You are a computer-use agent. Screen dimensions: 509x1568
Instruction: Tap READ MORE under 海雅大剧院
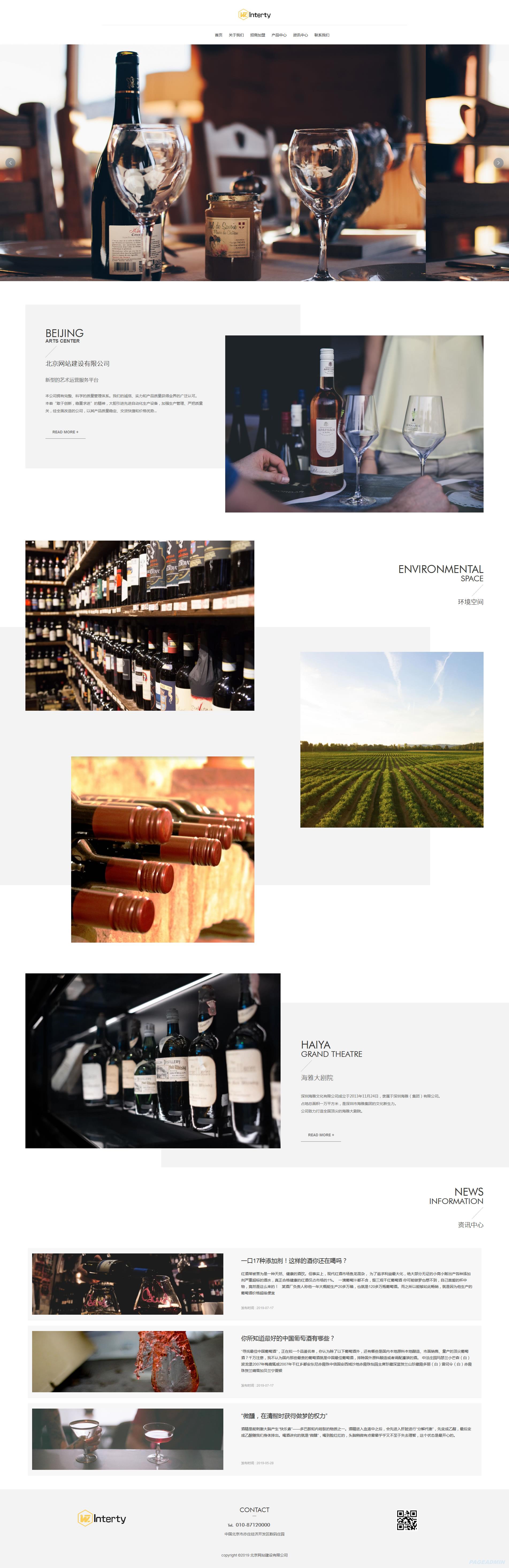tap(321, 1135)
